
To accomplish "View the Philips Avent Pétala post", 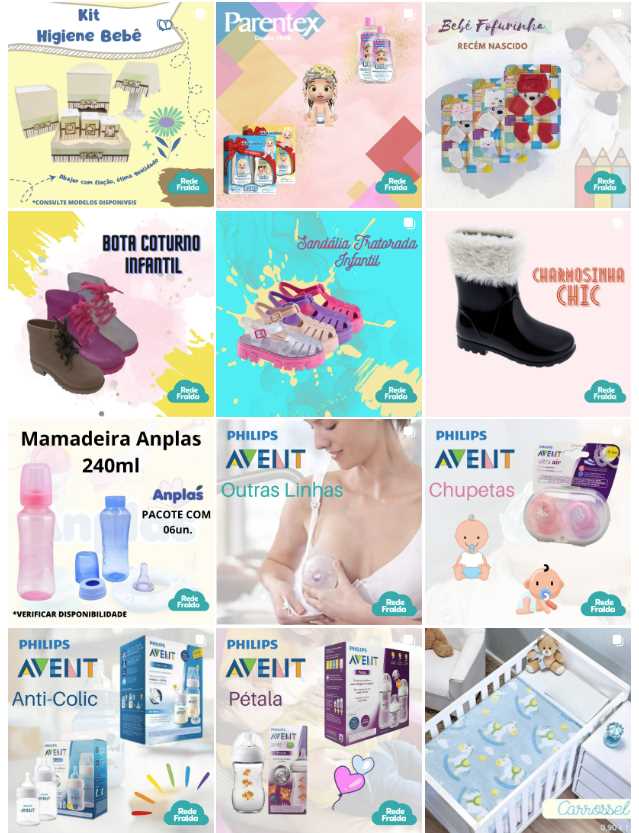I will [x=319, y=730].
